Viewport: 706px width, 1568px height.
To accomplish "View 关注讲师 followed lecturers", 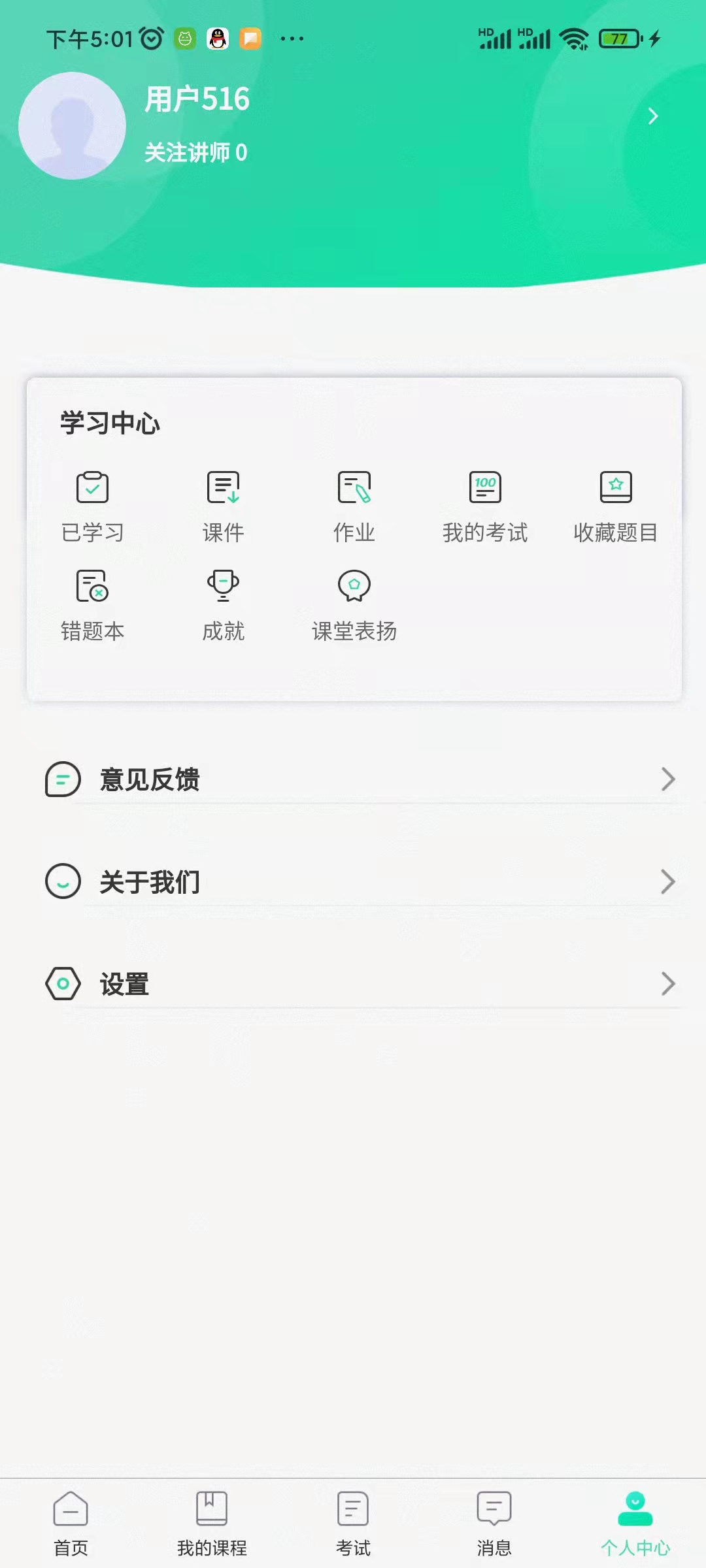I will [195, 153].
